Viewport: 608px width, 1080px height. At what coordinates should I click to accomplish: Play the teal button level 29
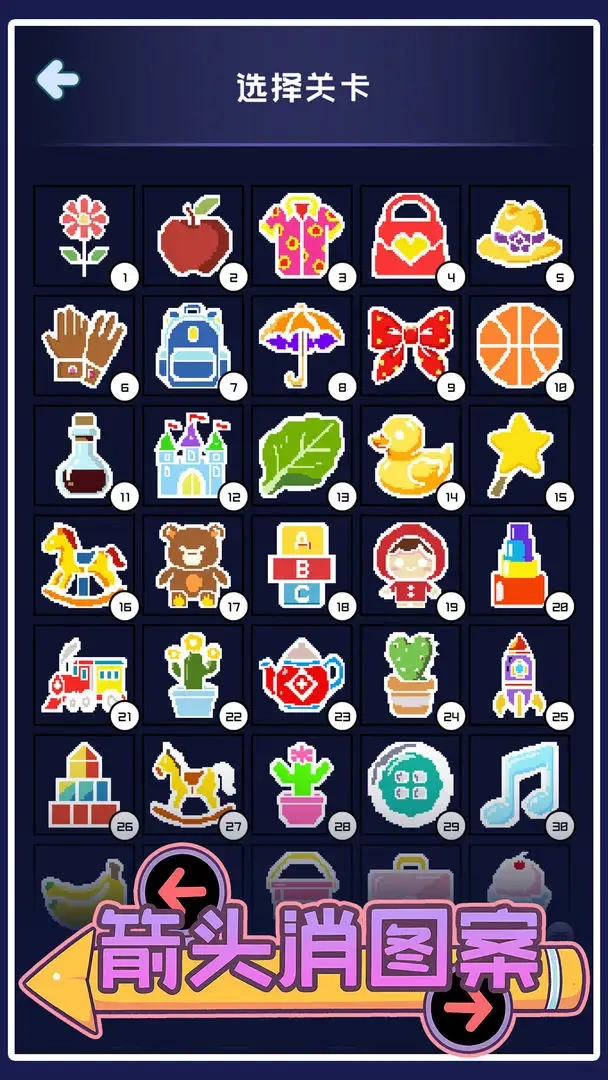(x=411, y=786)
